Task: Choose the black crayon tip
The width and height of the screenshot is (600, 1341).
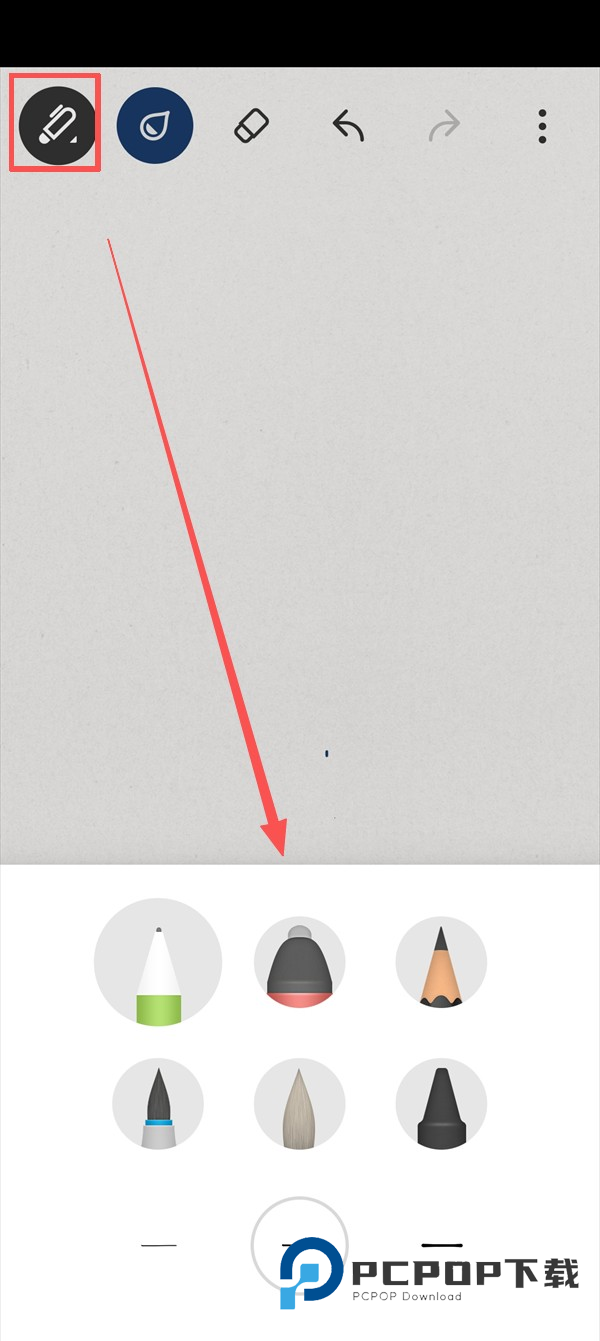Action: coord(441,1104)
